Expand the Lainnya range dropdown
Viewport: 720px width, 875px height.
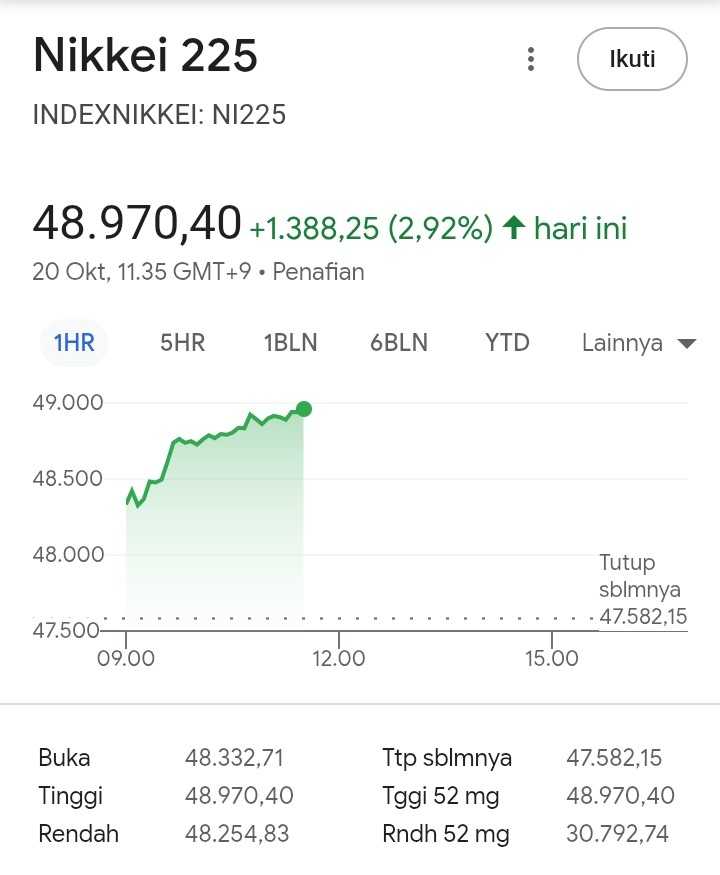click(x=638, y=343)
